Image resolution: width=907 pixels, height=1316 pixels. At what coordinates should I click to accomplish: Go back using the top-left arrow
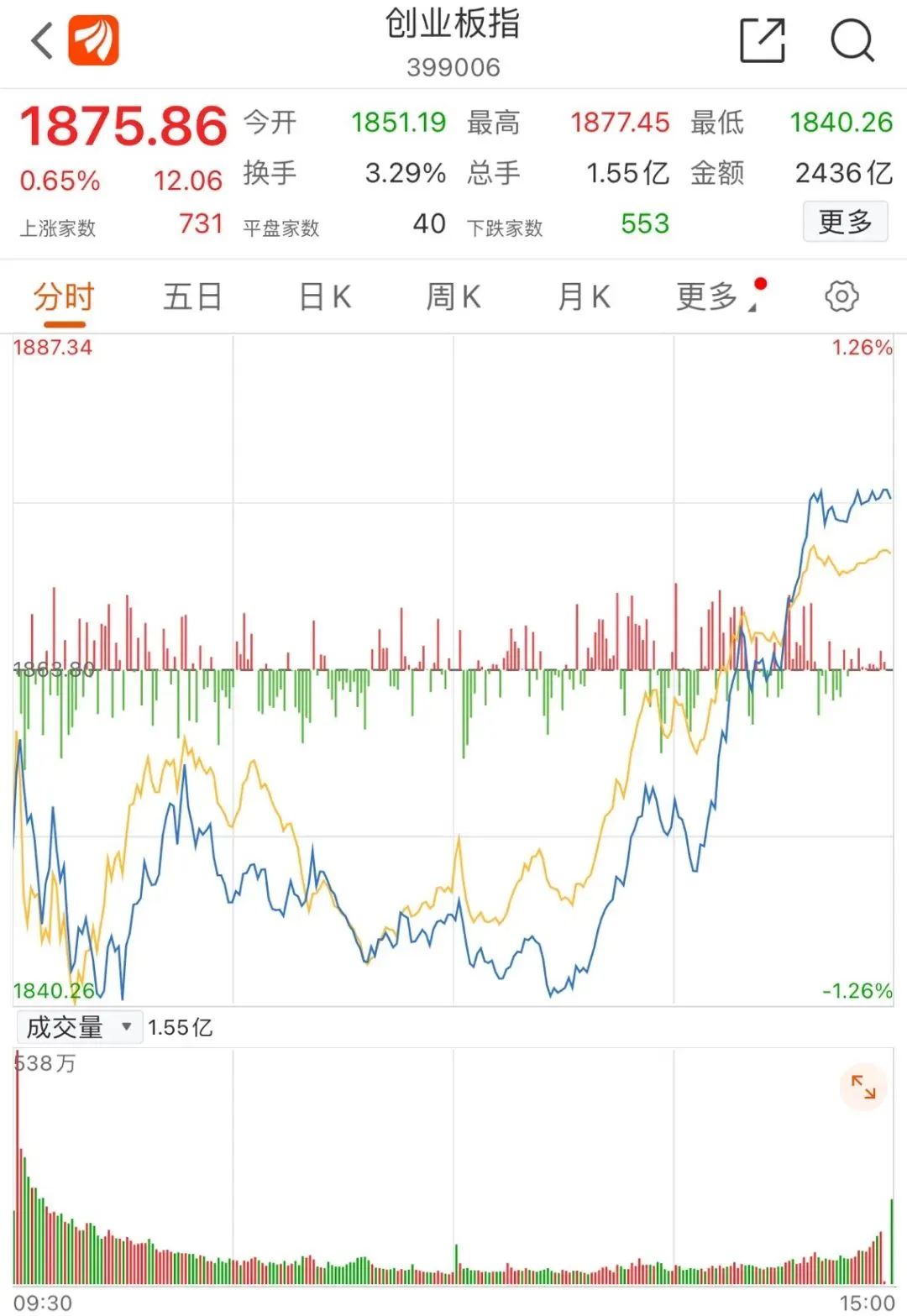[42, 40]
